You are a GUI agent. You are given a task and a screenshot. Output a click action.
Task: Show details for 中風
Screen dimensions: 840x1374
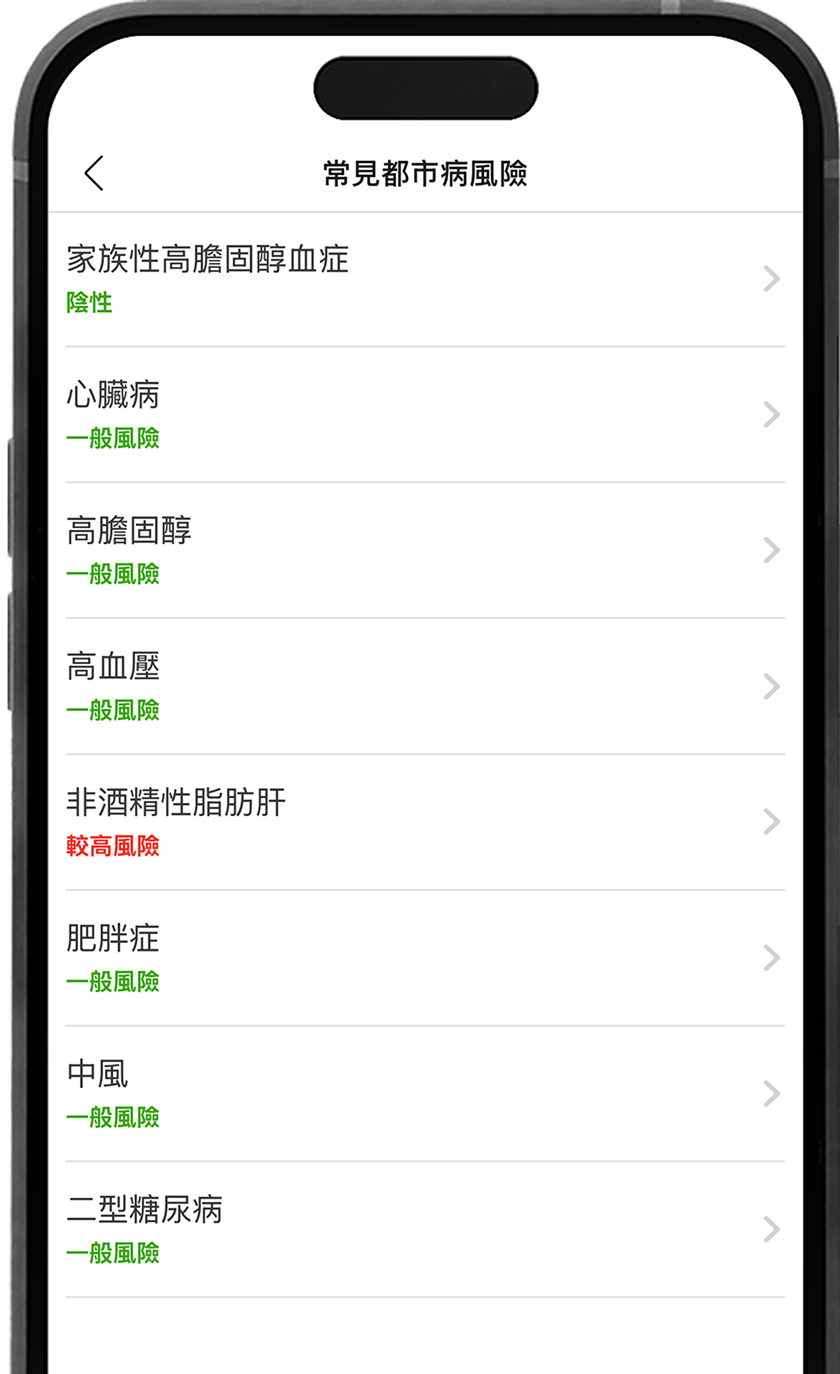424,1094
